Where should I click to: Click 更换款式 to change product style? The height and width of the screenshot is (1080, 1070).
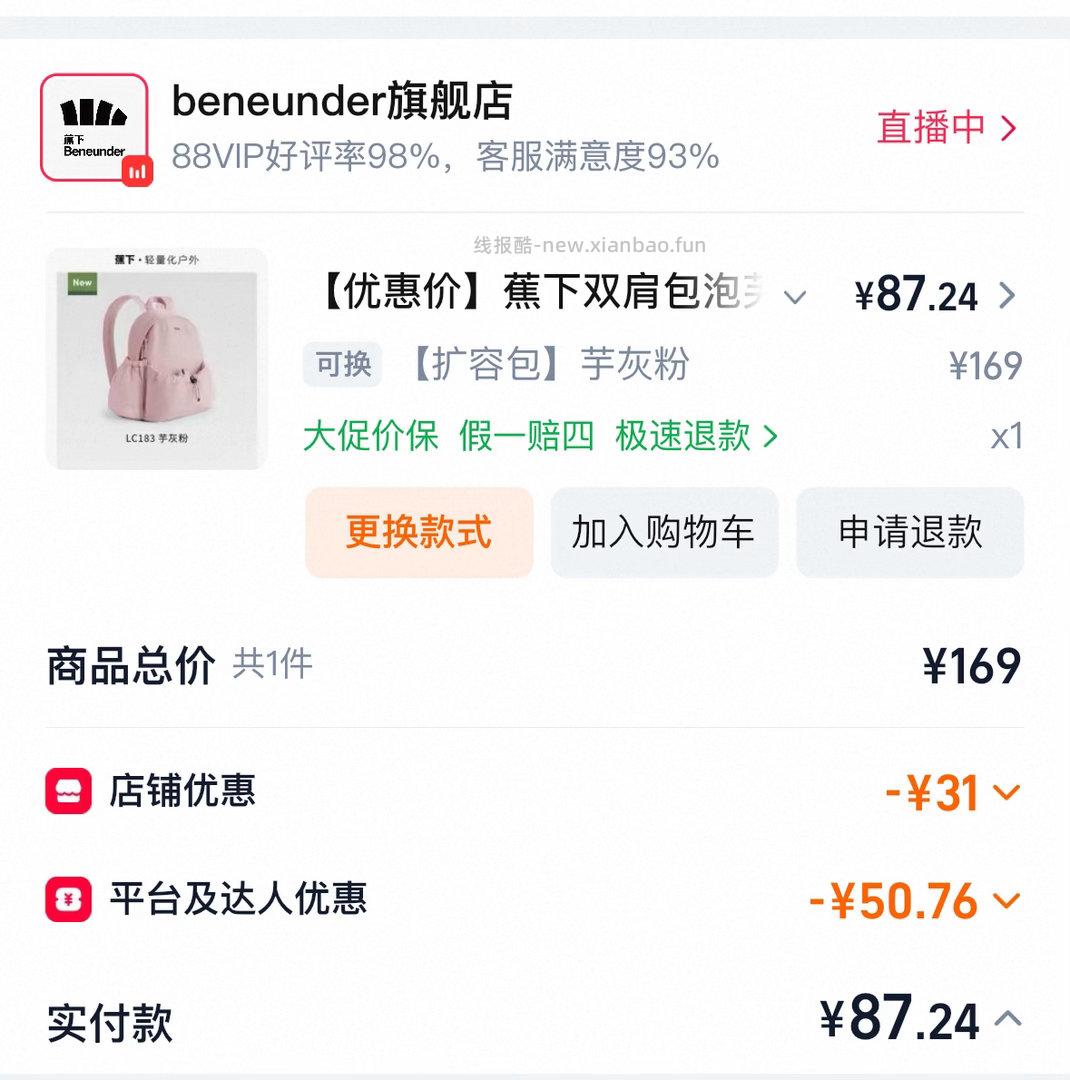point(418,532)
